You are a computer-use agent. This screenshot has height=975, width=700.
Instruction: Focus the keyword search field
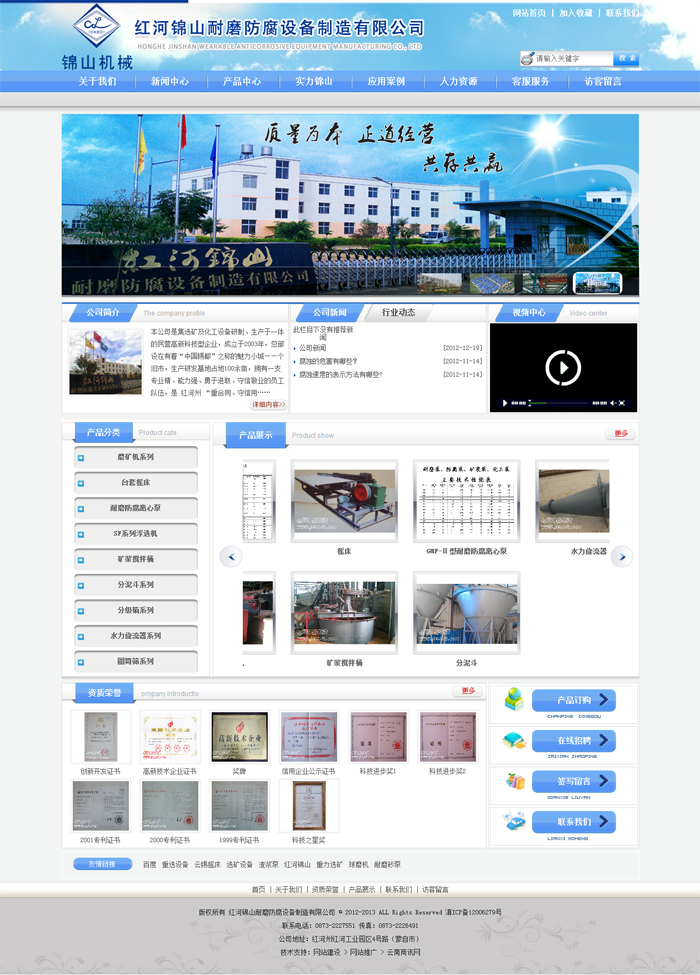point(571,59)
